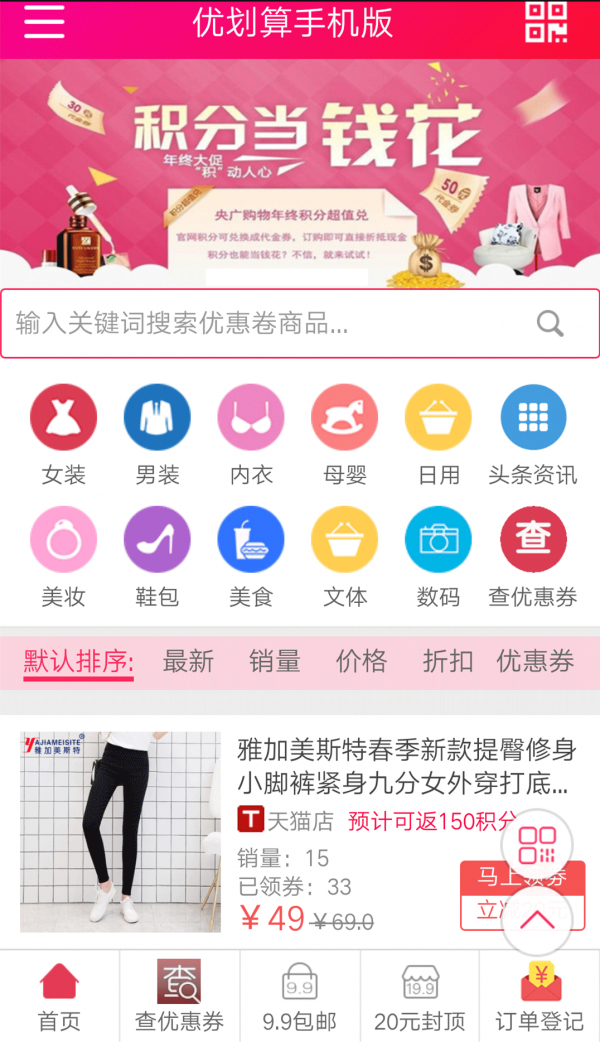
Task: Open the 雅加美斯特 leggings product card
Action: [300, 832]
